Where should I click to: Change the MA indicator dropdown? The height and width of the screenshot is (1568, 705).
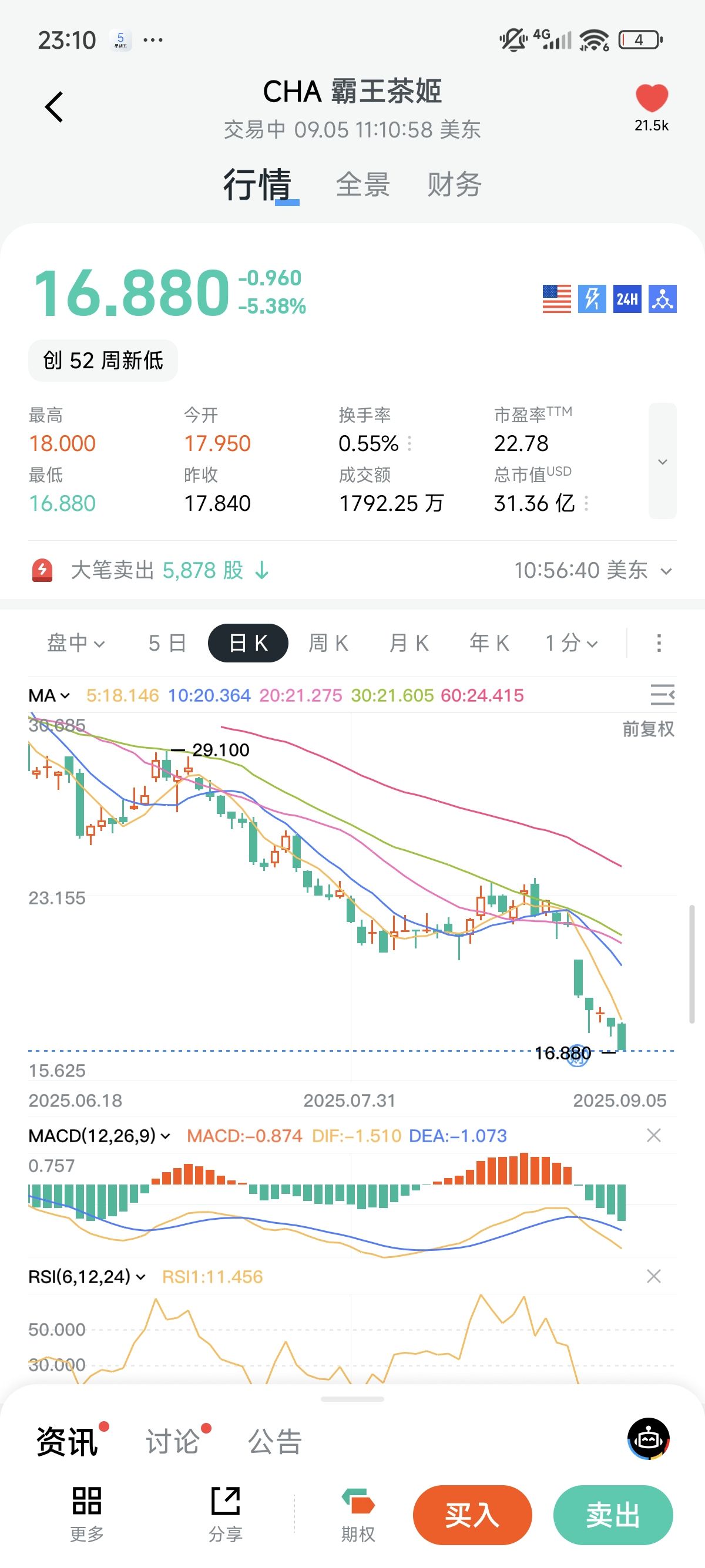coord(49,695)
